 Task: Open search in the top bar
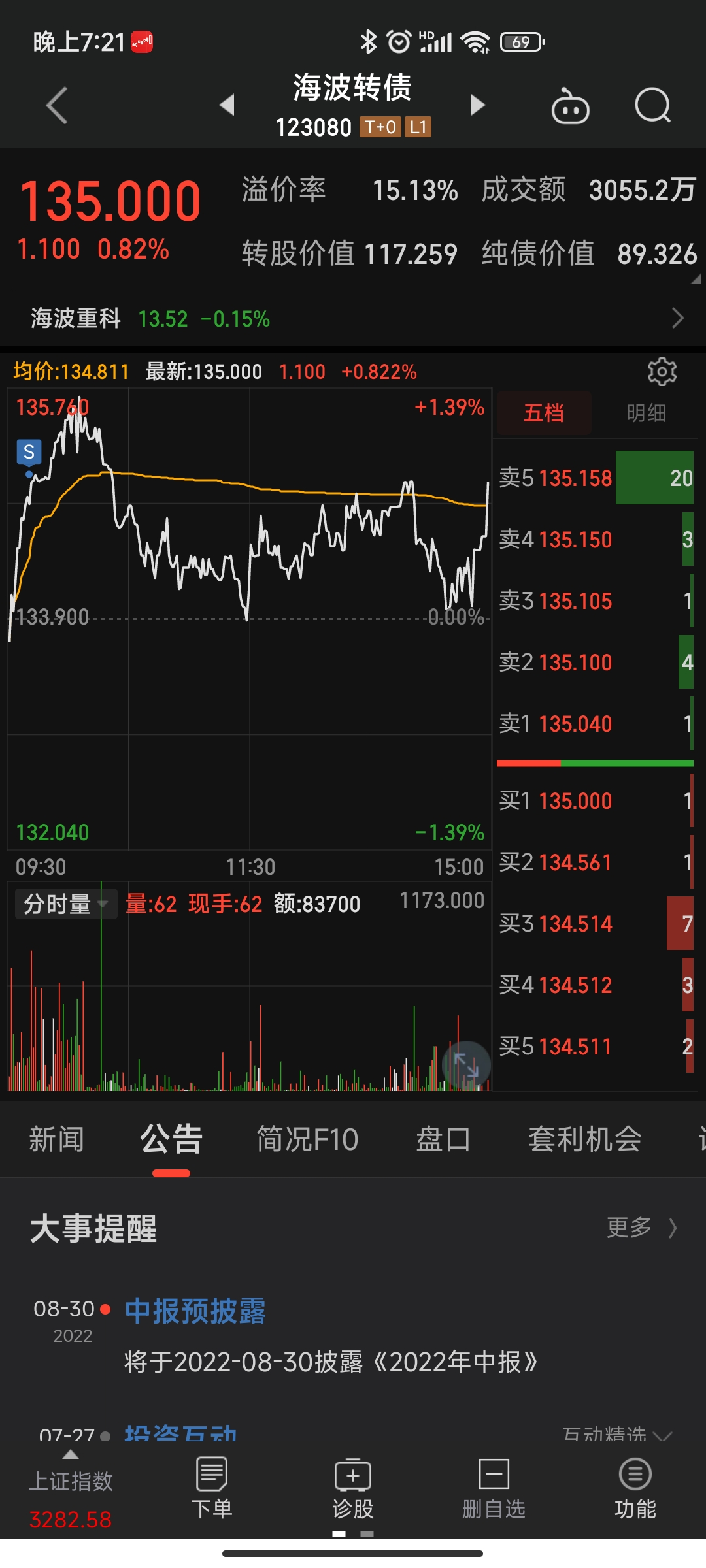pos(652,105)
